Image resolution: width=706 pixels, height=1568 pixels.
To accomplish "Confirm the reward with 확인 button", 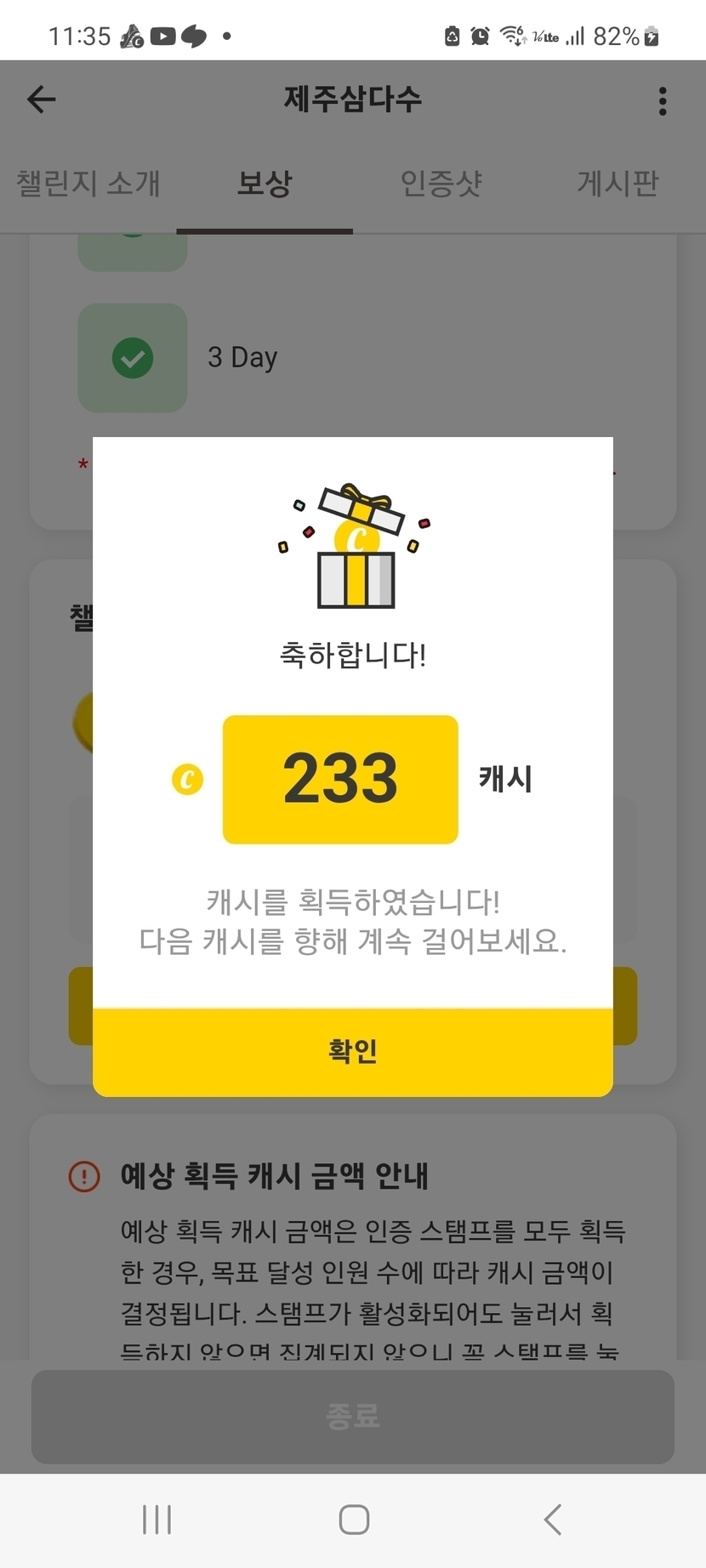I will [x=352, y=1052].
